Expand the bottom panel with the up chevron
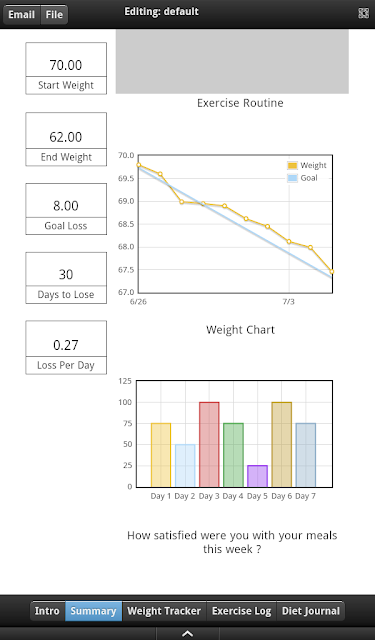 pyautogui.click(x=187, y=633)
